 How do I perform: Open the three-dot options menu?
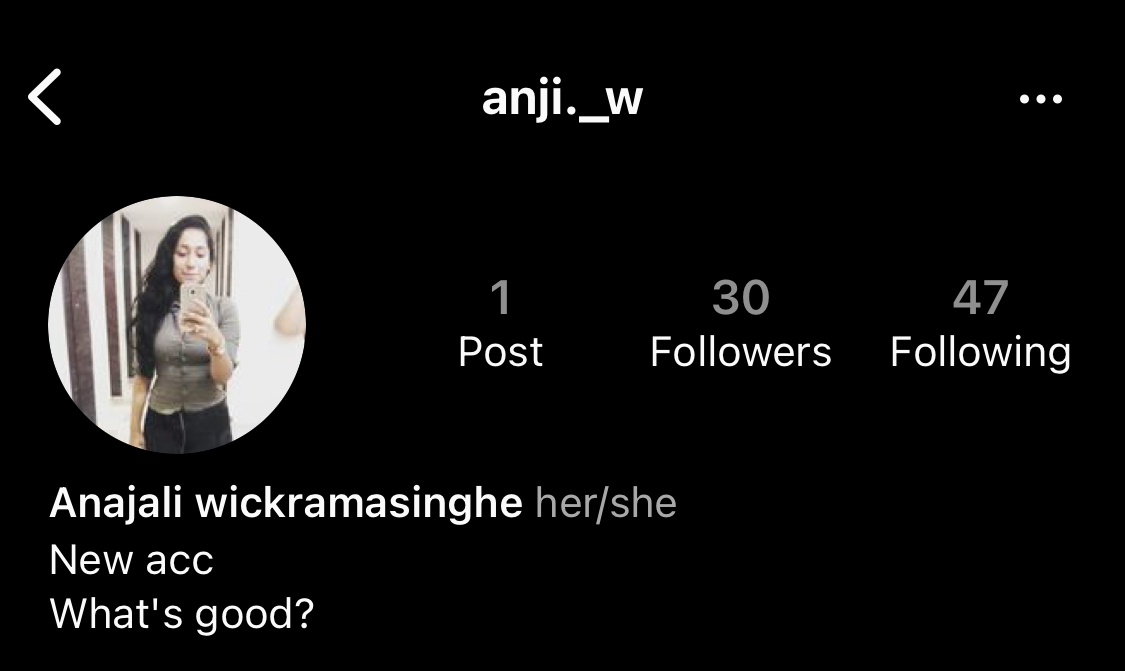tap(1040, 99)
